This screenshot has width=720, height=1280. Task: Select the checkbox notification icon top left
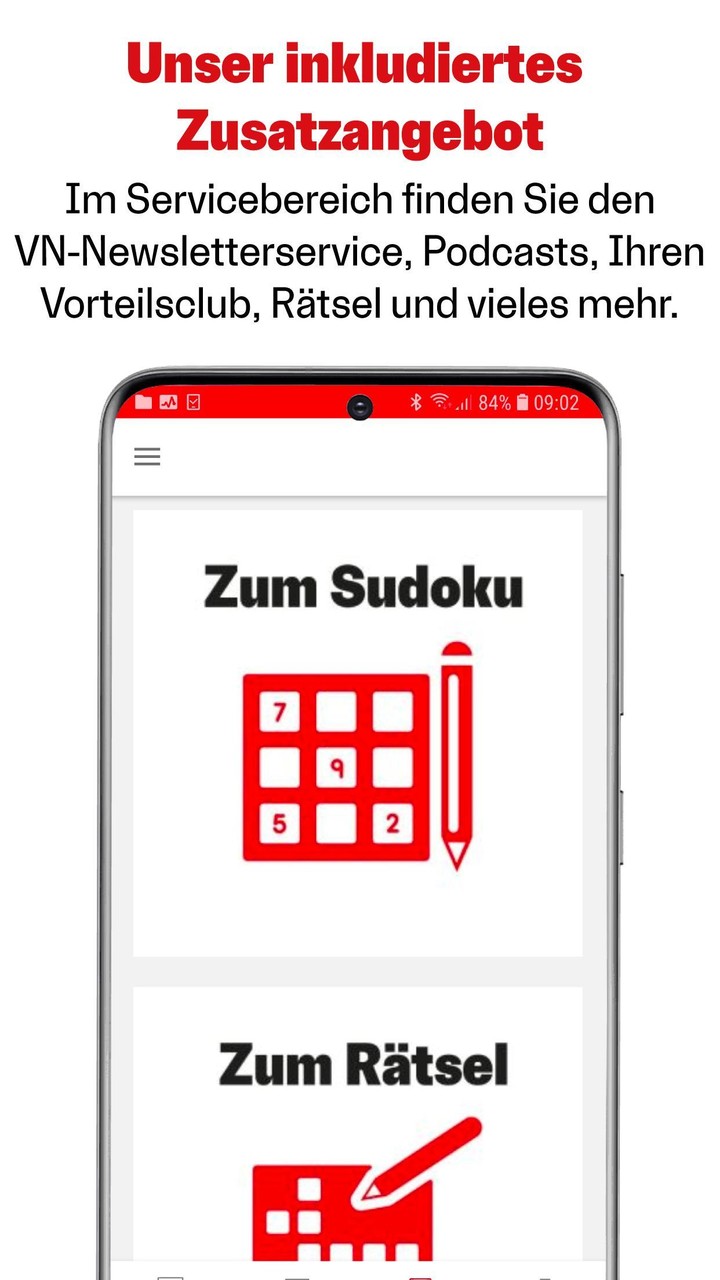(x=192, y=403)
